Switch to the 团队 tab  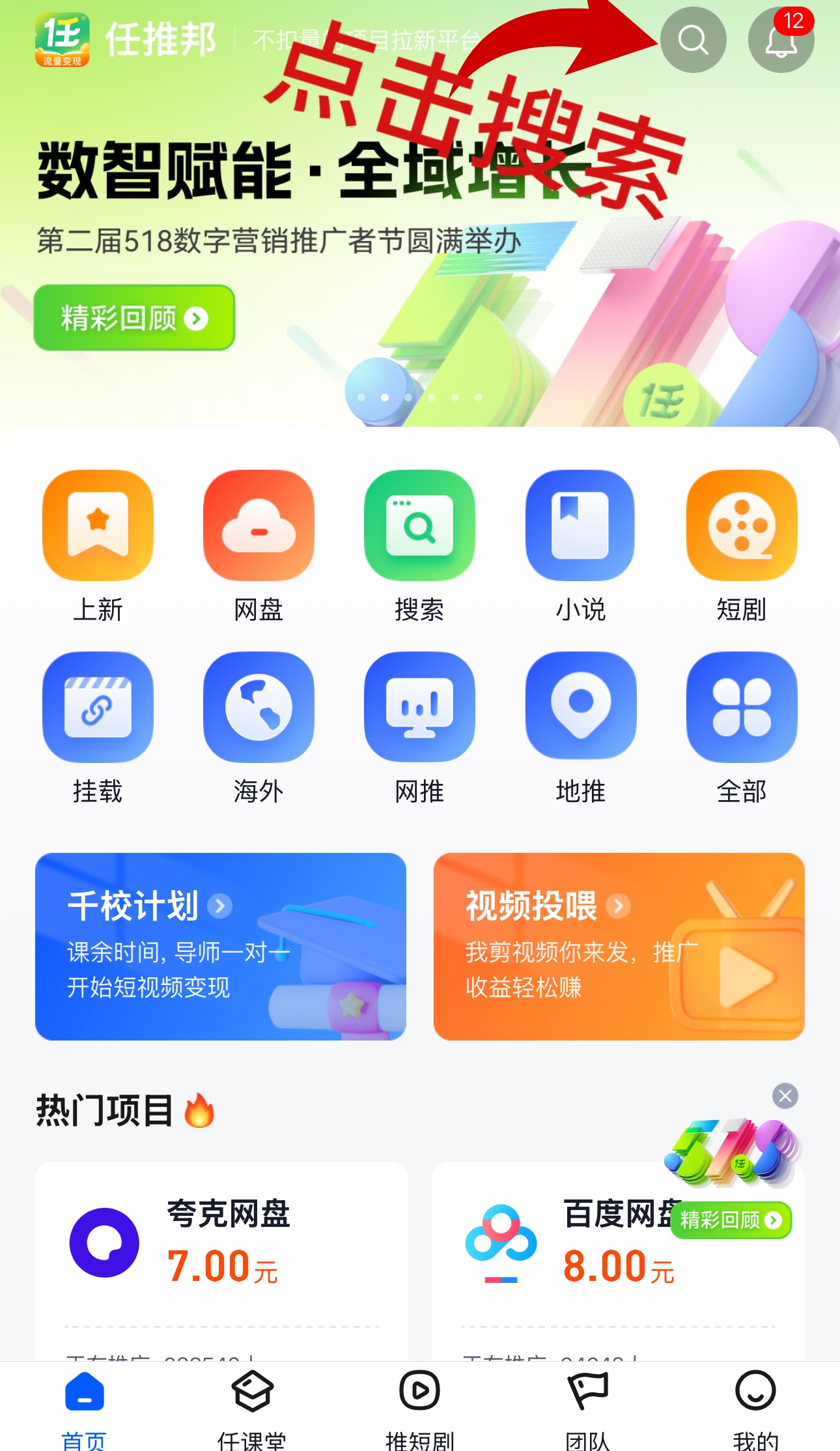point(588,1407)
